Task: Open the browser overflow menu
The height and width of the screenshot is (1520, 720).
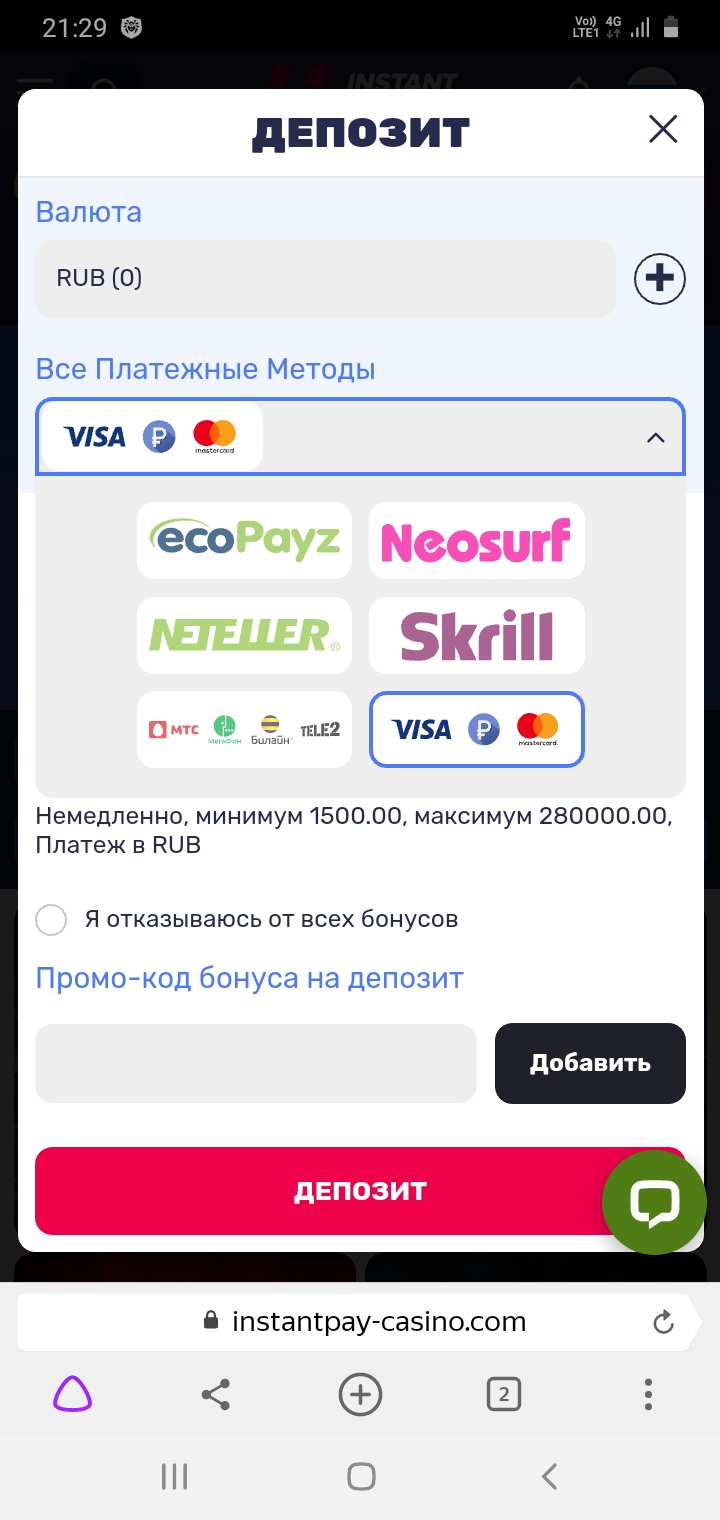Action: pyautogui.click(x=648, y=1394)
